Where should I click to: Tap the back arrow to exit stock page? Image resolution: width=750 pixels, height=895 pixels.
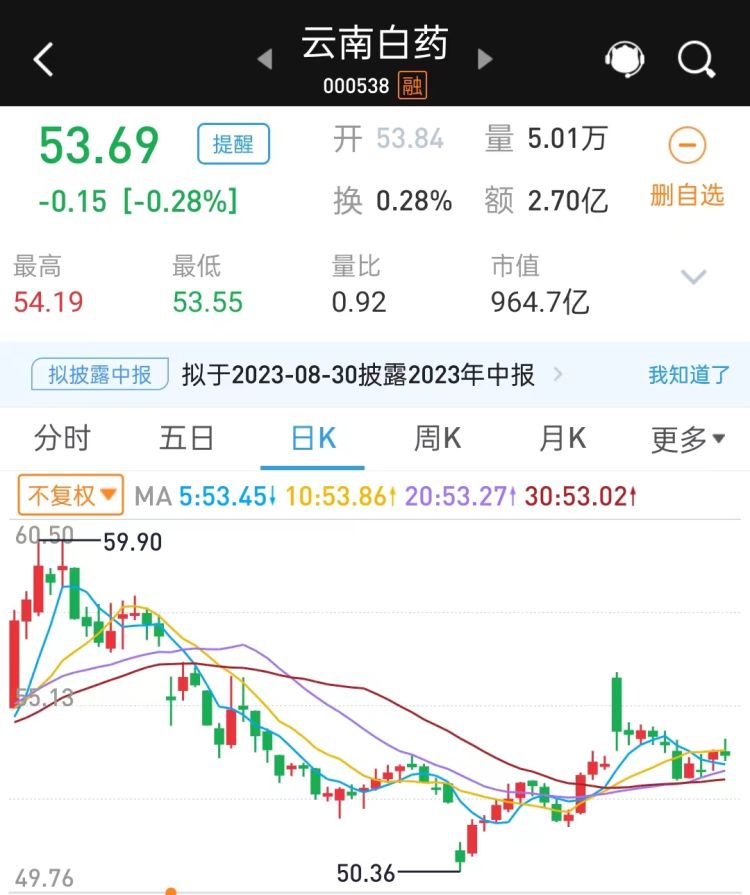42,58
